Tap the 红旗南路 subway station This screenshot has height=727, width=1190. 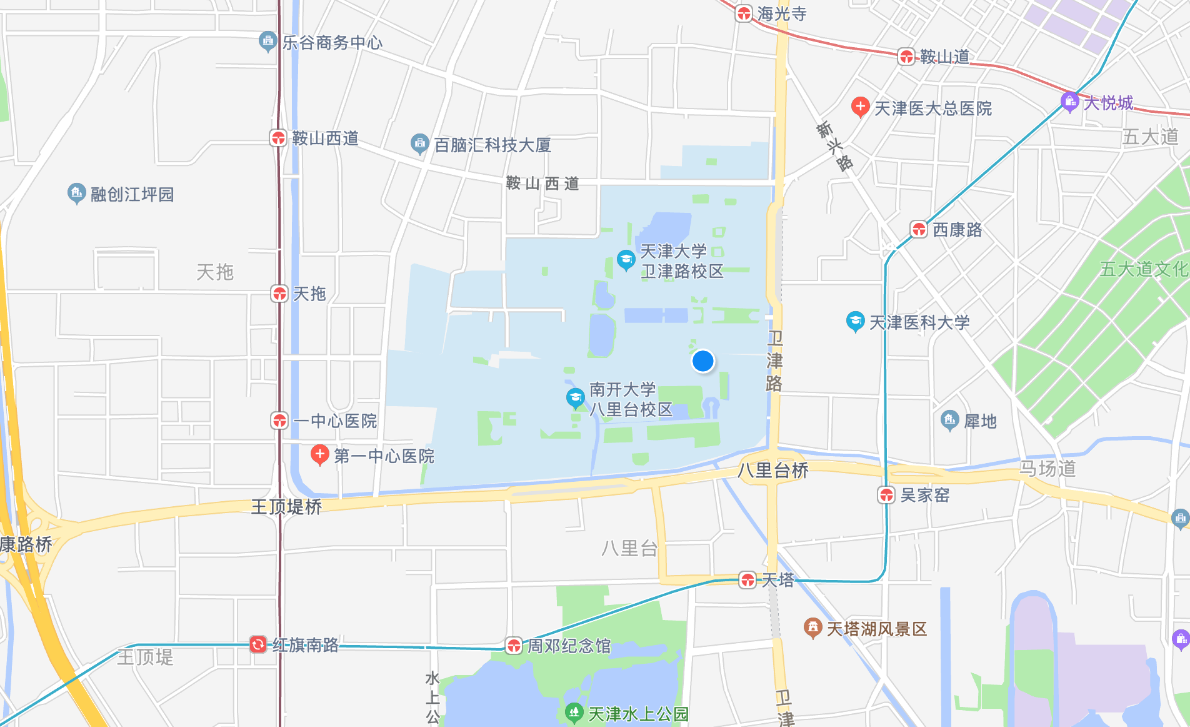258,645
